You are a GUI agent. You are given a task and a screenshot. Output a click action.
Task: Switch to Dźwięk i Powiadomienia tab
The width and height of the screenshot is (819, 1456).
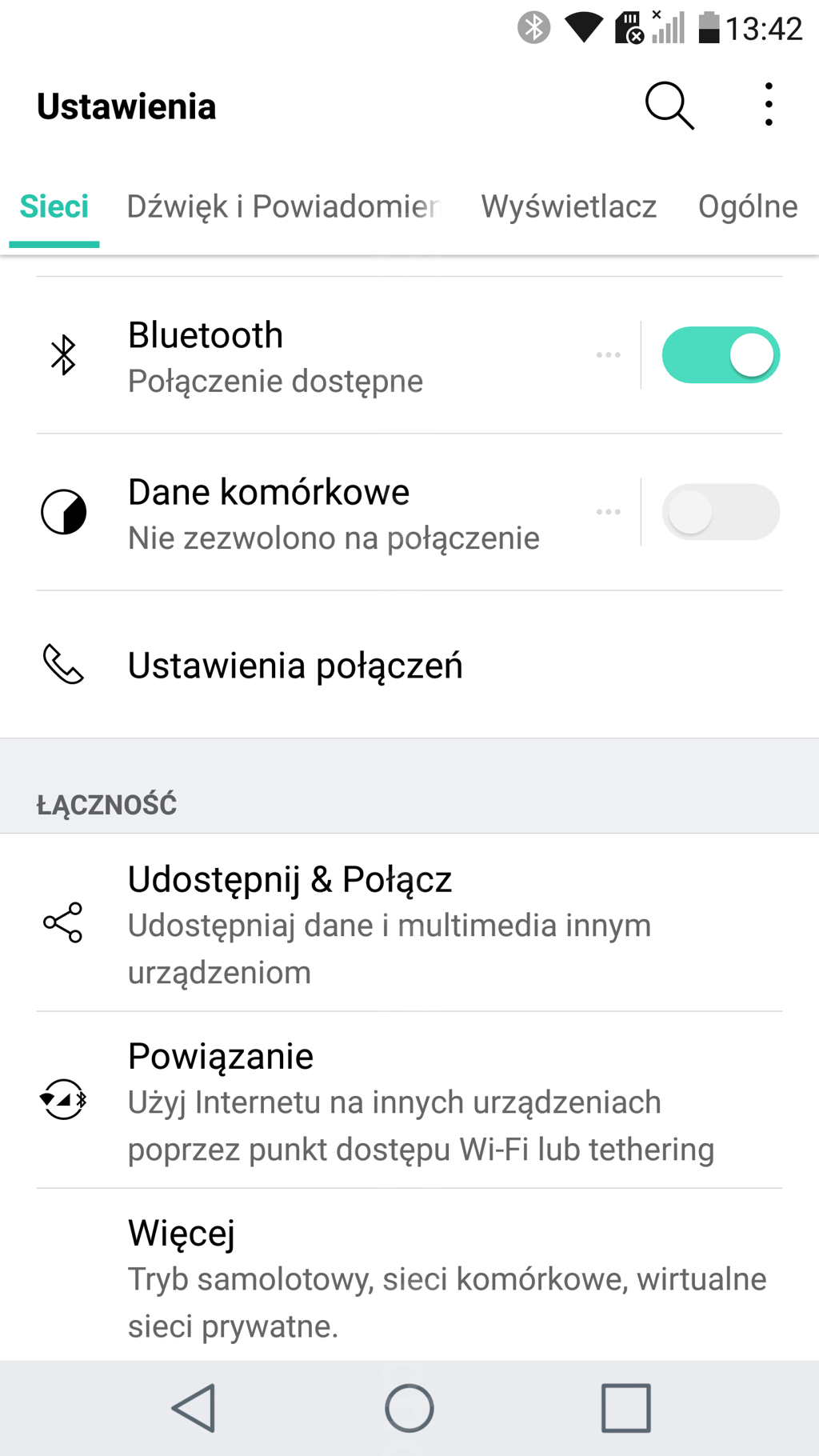(x=282, y=206)
